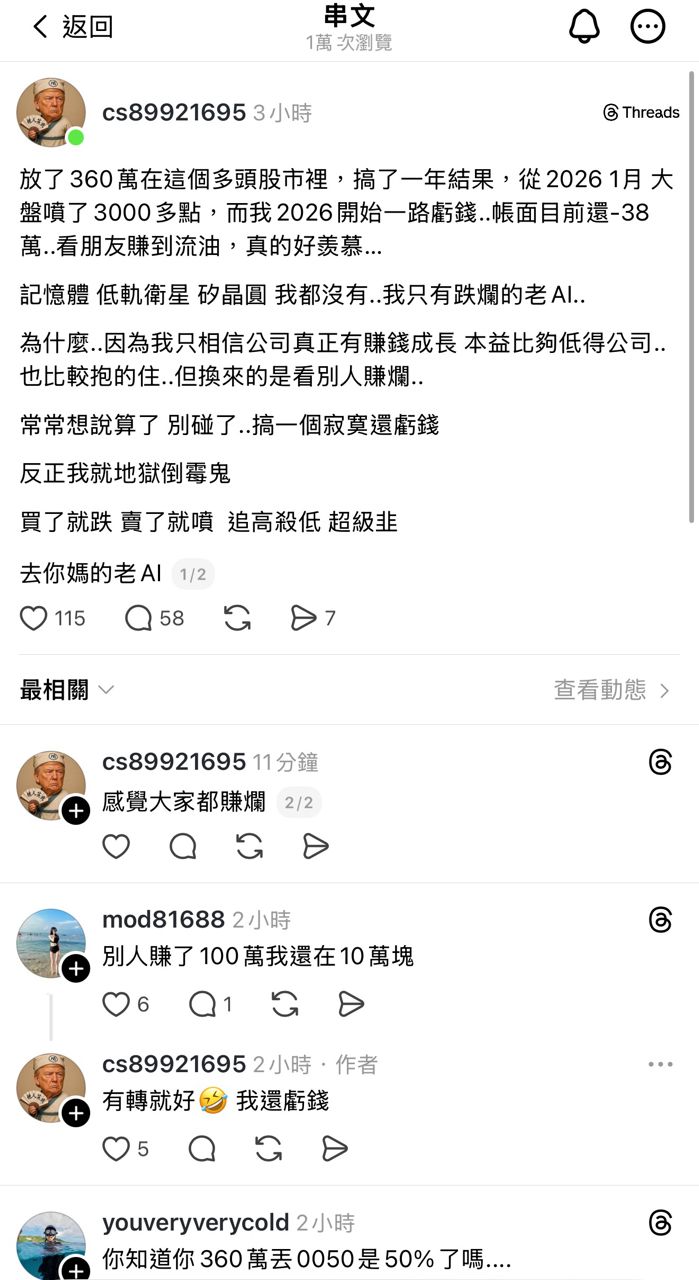Open the Threads badge on the main post
This screenshot has width=699, height=1280.
[641, 113]
